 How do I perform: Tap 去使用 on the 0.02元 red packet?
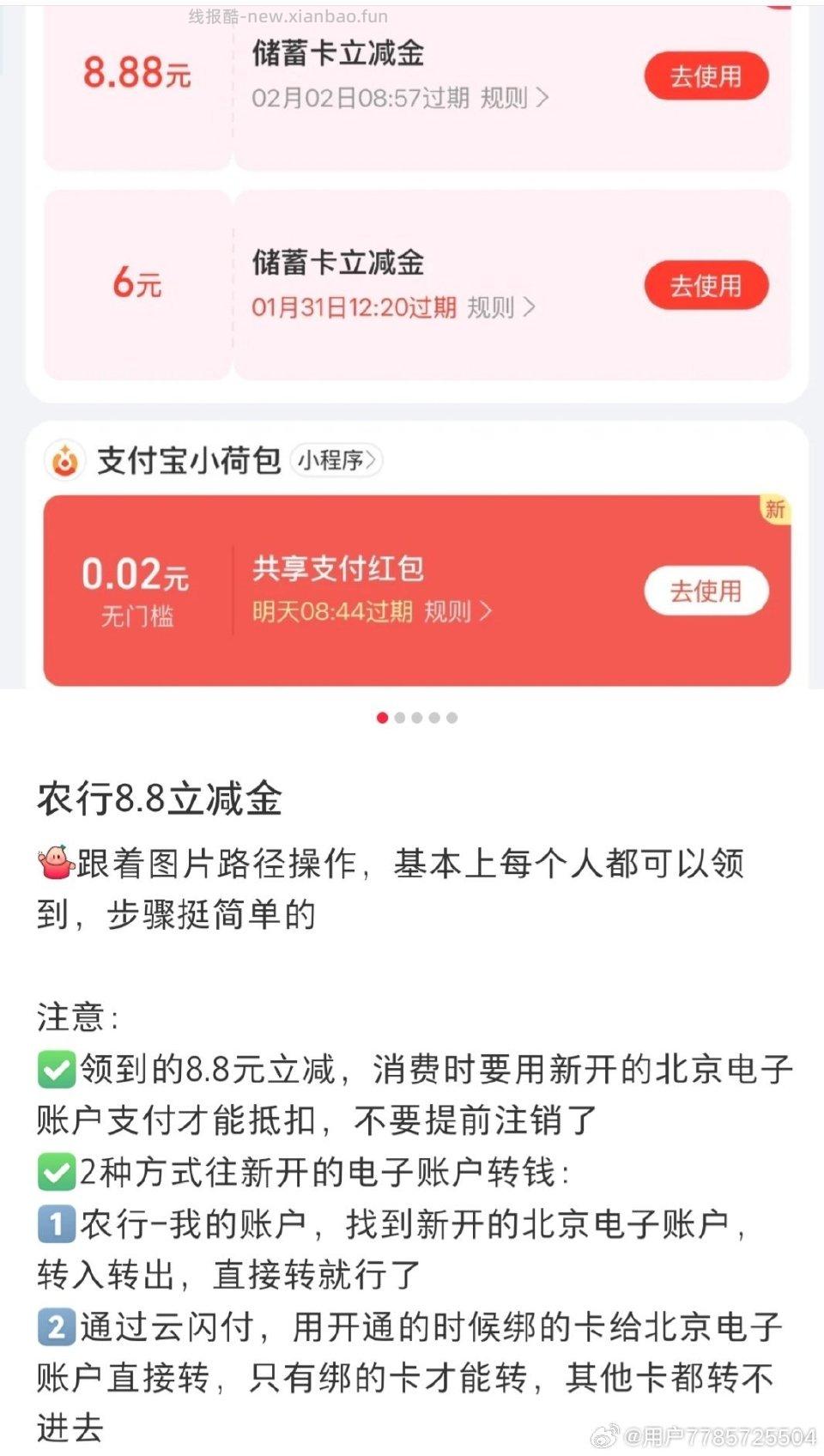706,591
